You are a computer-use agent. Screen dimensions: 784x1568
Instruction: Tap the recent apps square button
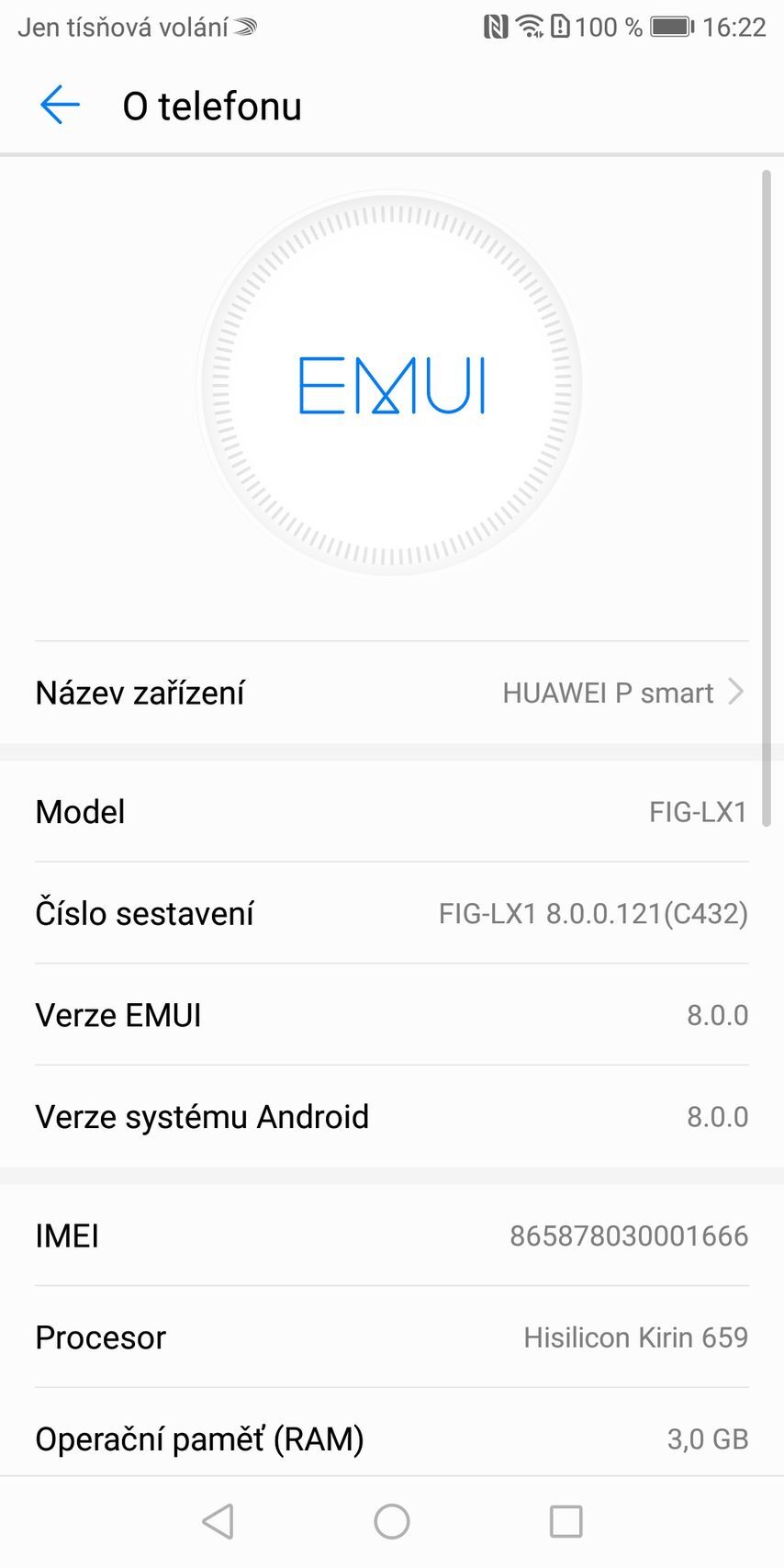click(x=566, y=1520)
